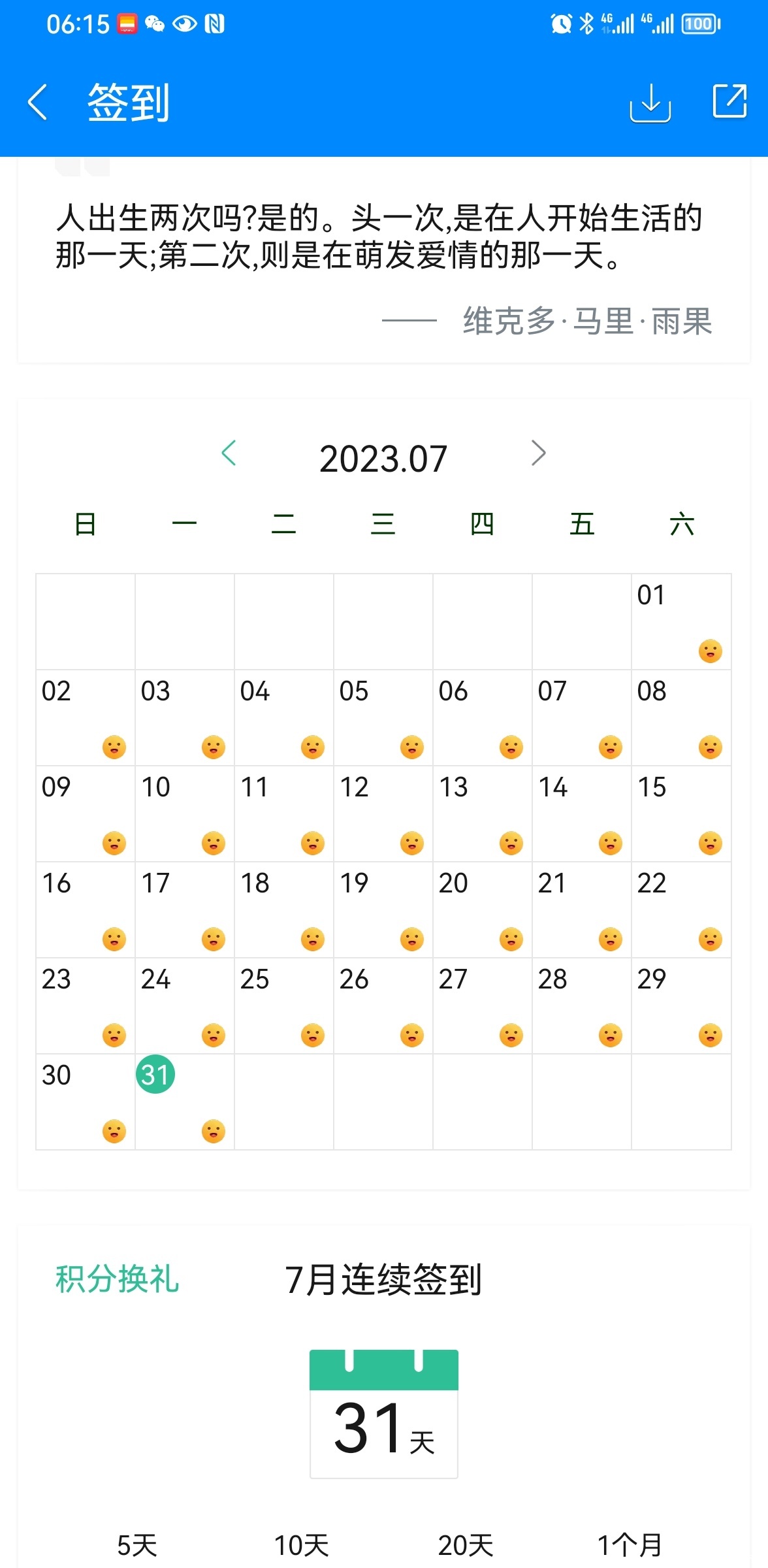Go to the previous month in the calendar

[x=229, y=453]
